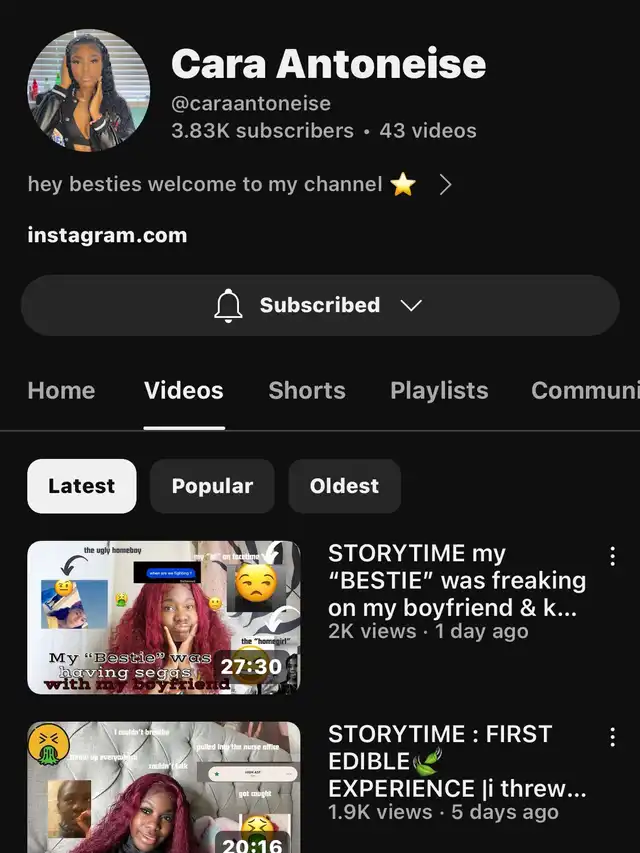Switch to the Home tab
This screenshot has height=853, width=640.
[x=61, y=391]
